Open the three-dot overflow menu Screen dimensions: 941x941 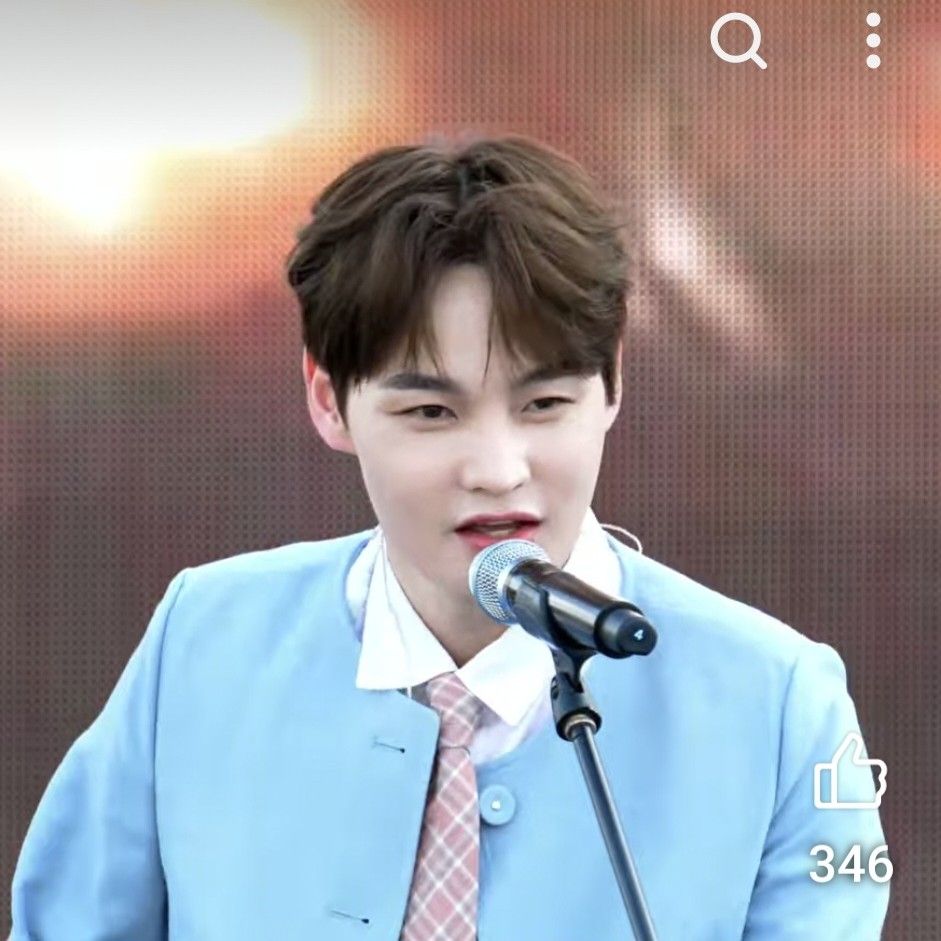873,41
